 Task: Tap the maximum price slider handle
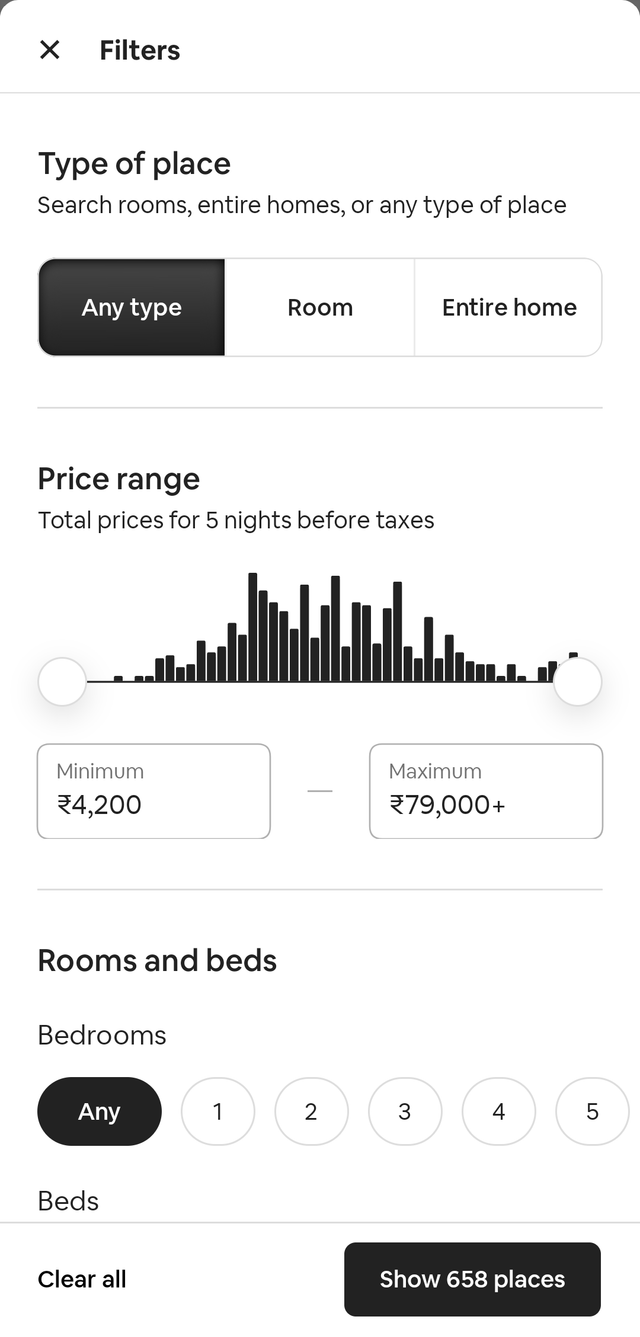[x=577, y=682]
